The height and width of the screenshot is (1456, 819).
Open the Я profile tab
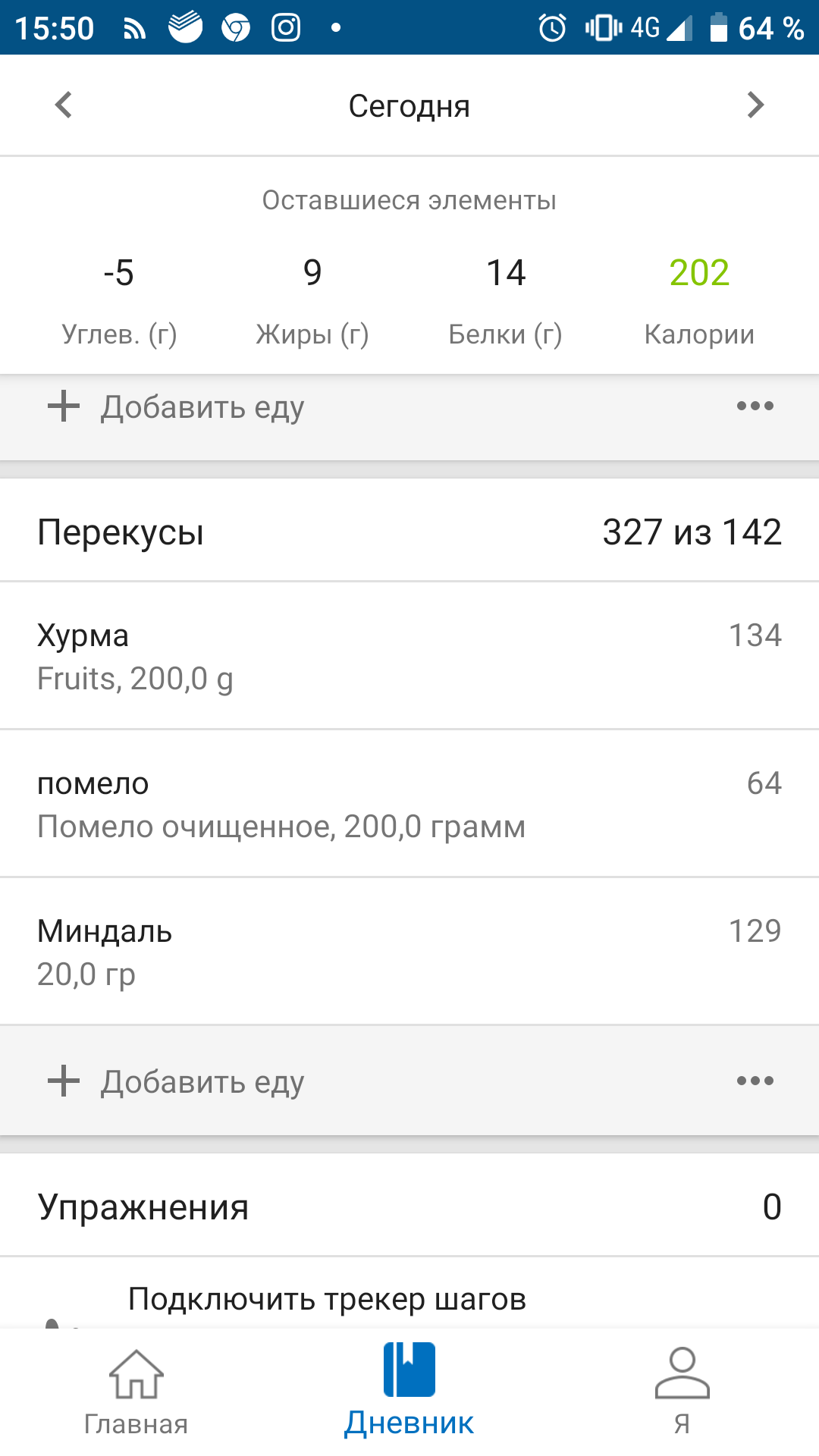[x=682, y=1392]
